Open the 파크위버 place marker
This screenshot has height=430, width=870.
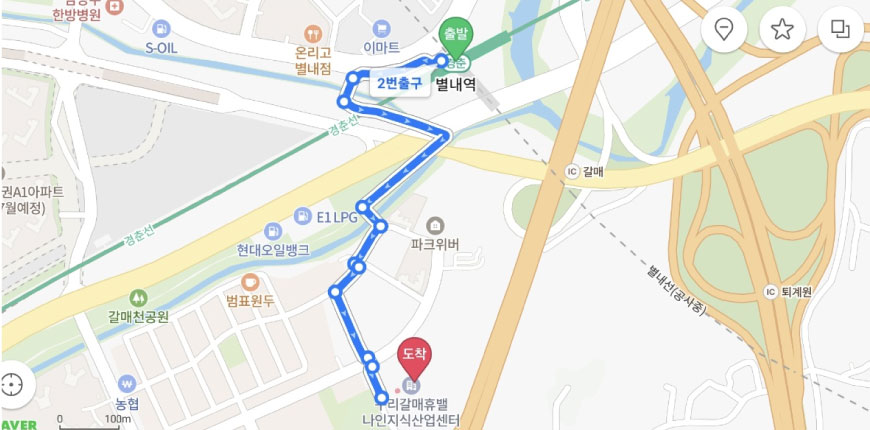434,225
